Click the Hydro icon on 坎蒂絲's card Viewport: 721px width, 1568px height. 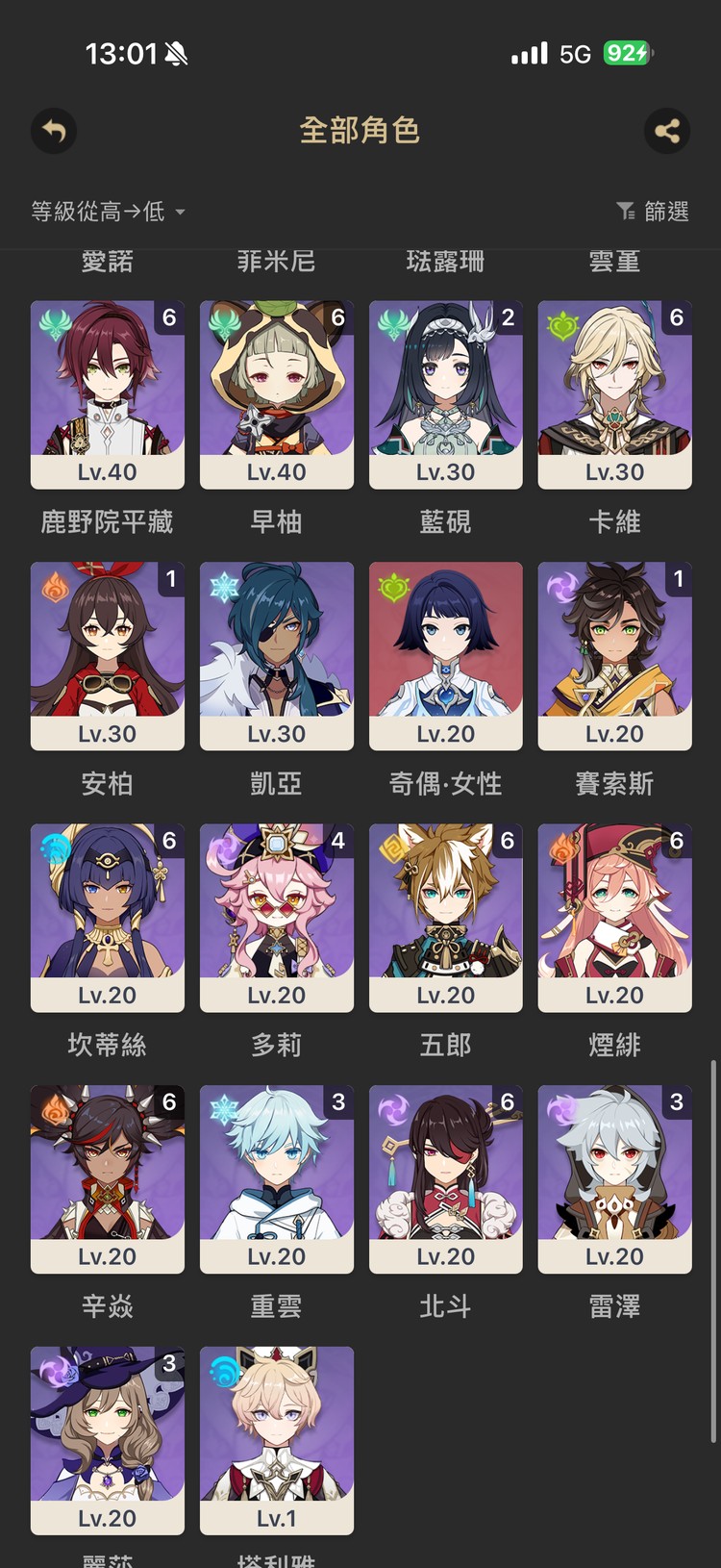click(54, 847)
